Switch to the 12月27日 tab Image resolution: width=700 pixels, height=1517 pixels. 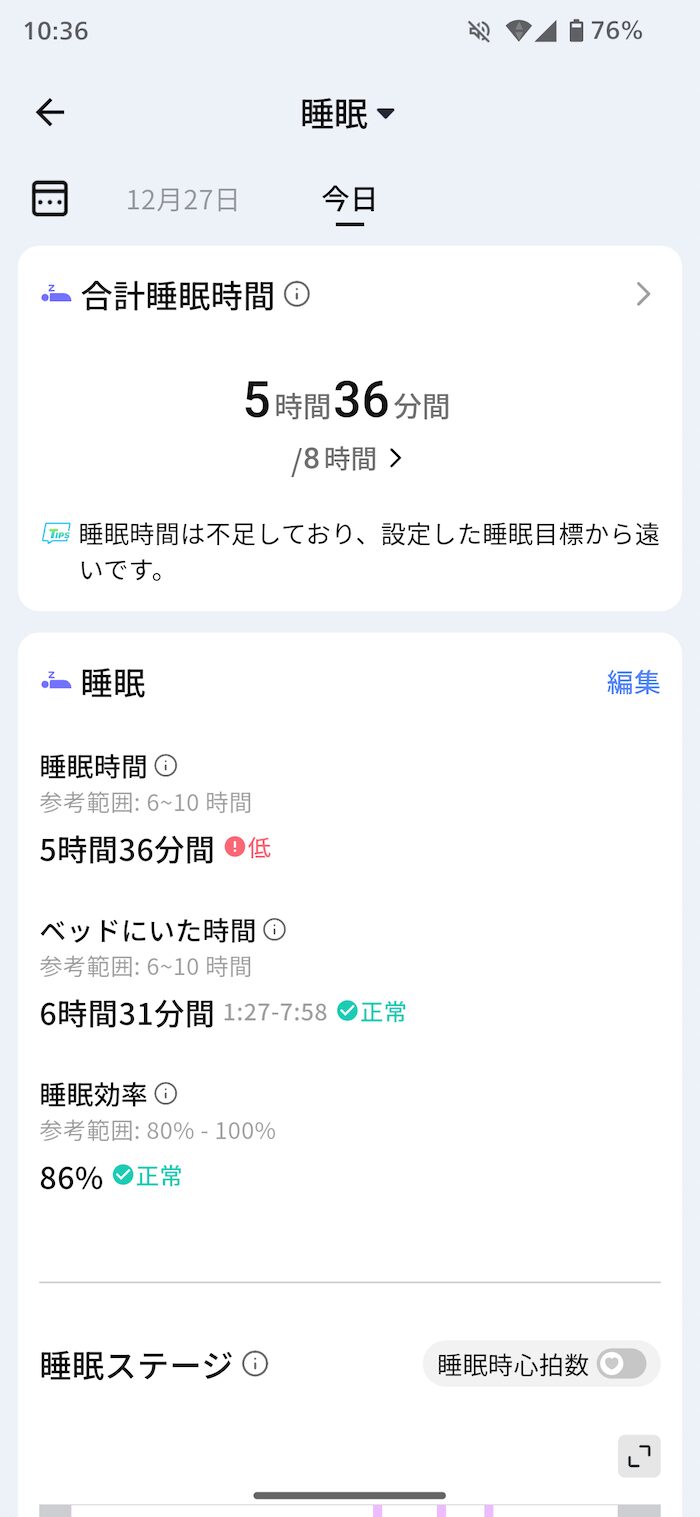point(182,199)
